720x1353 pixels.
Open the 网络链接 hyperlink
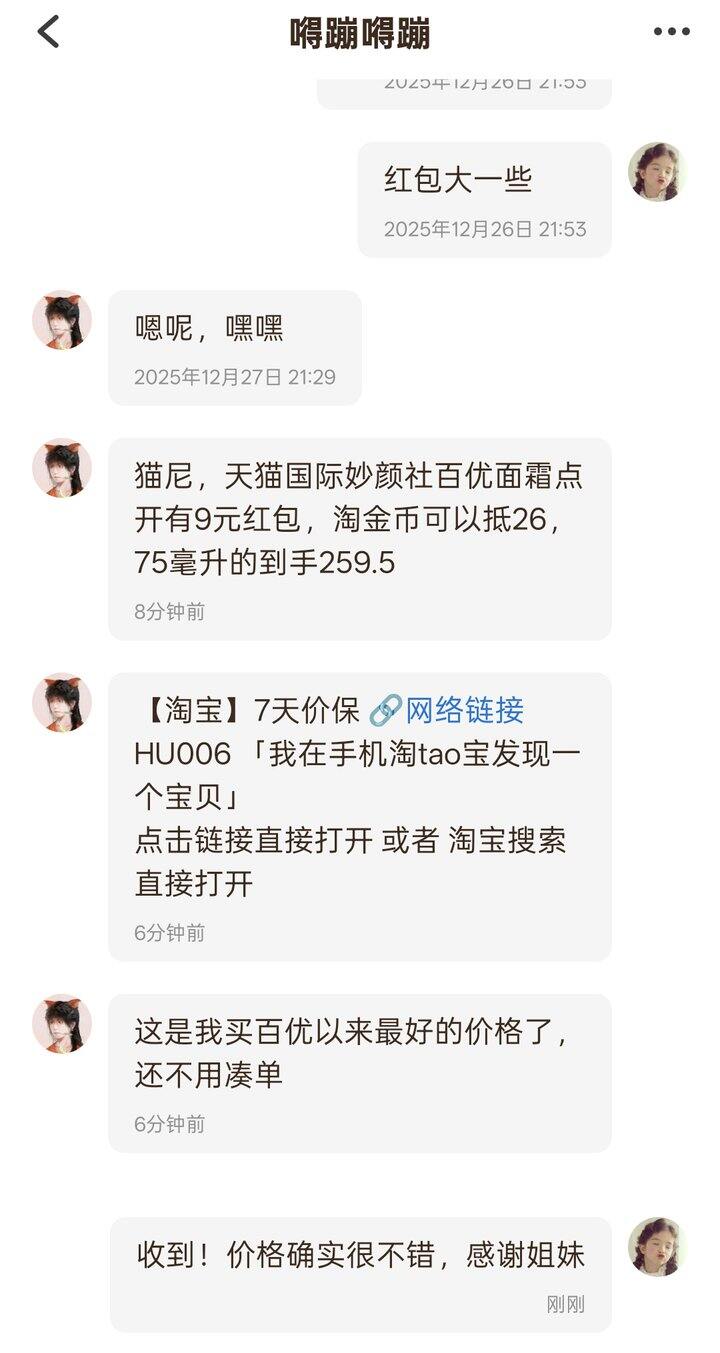(x=466, y=708)
